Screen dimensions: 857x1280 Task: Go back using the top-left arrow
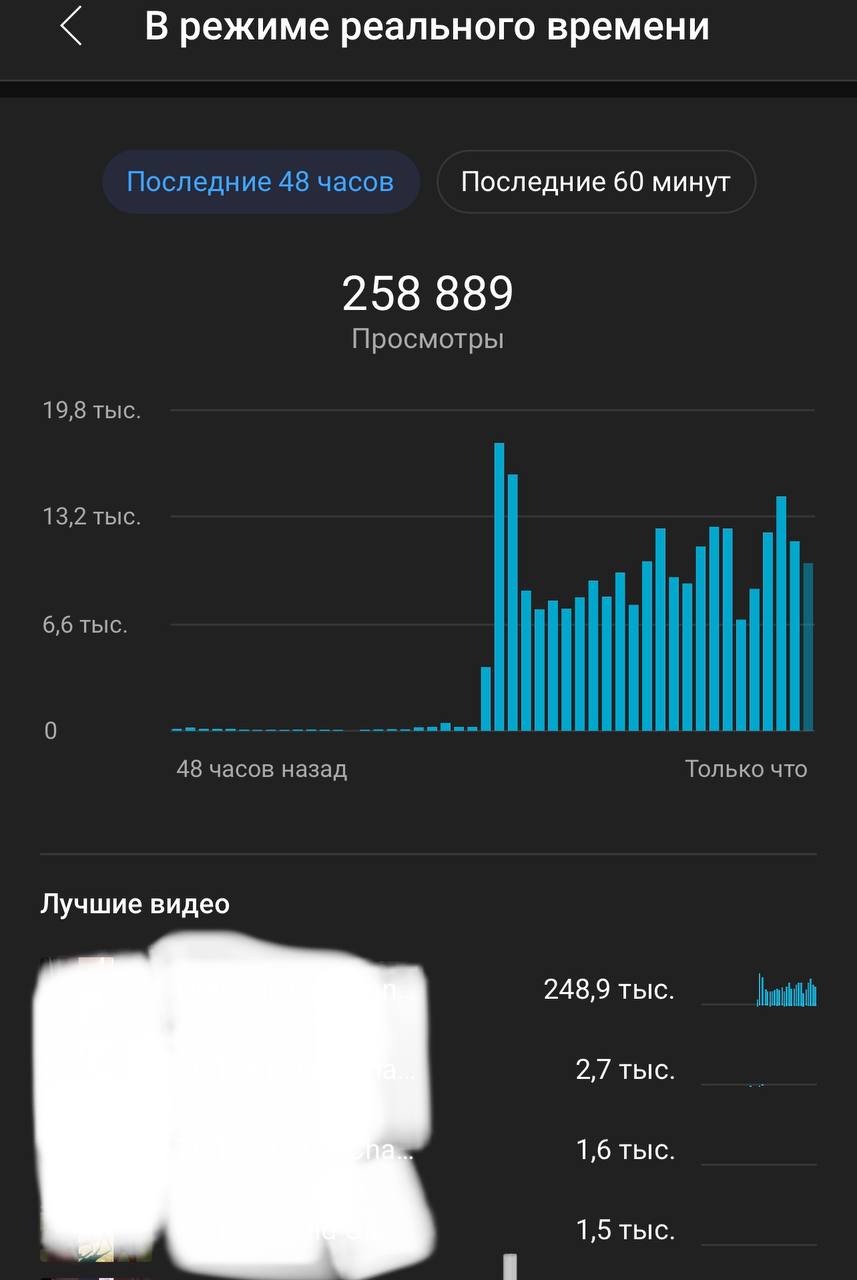click(70, 27)
